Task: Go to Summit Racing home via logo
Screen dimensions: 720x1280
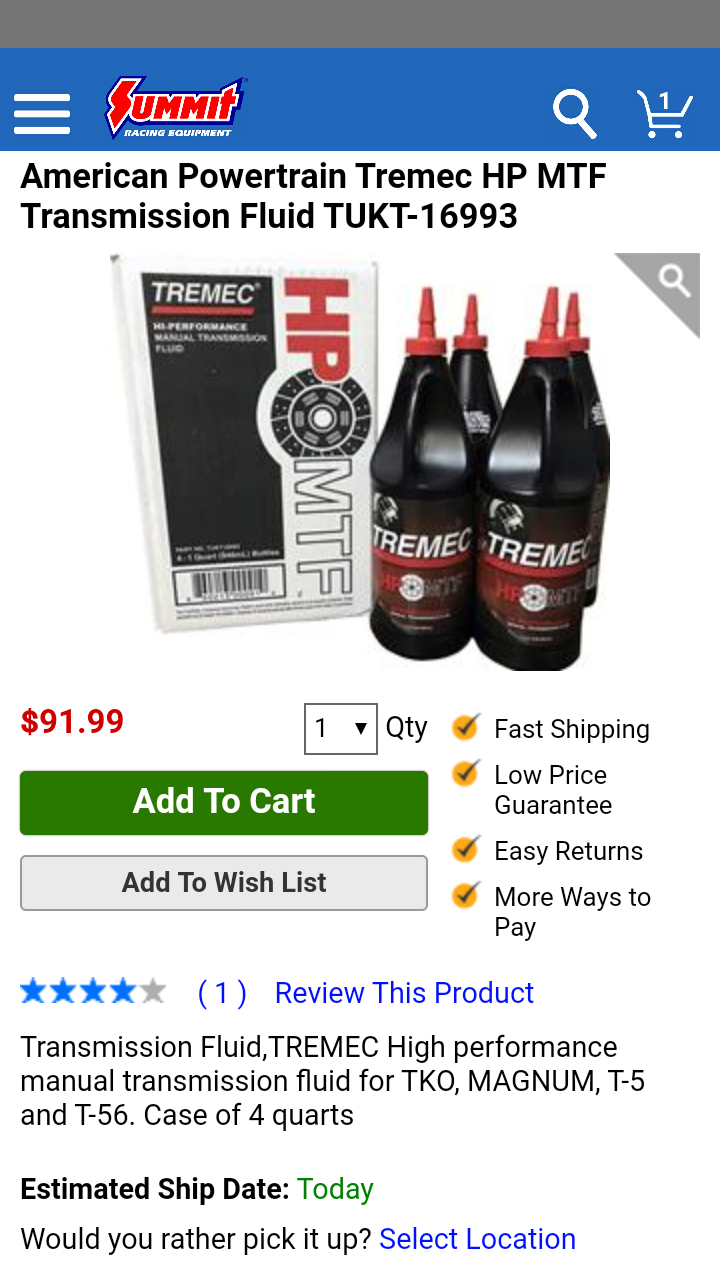Action: (x=176, y=107)
